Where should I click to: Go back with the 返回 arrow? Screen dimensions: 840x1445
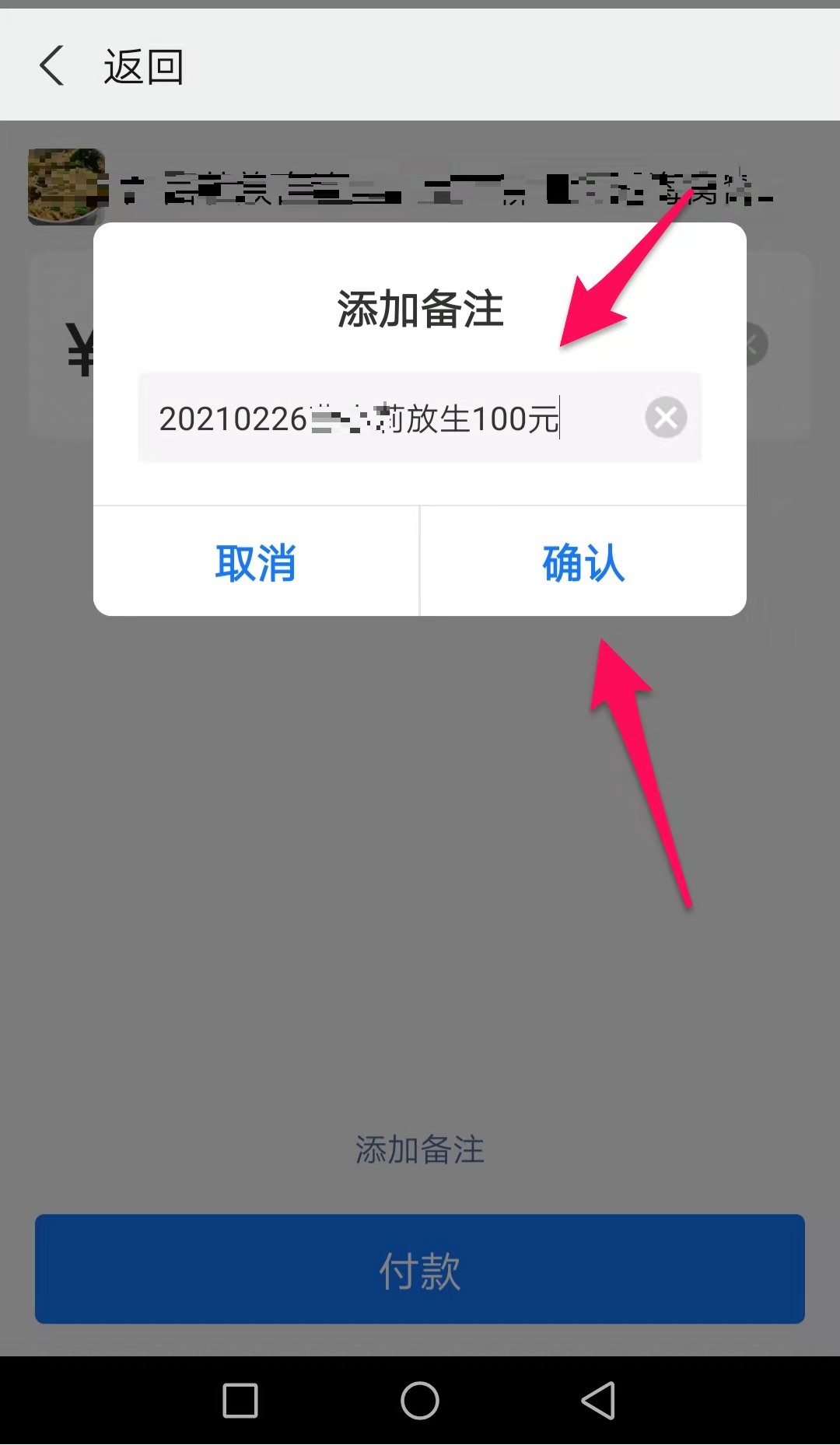tap(53, 66)
